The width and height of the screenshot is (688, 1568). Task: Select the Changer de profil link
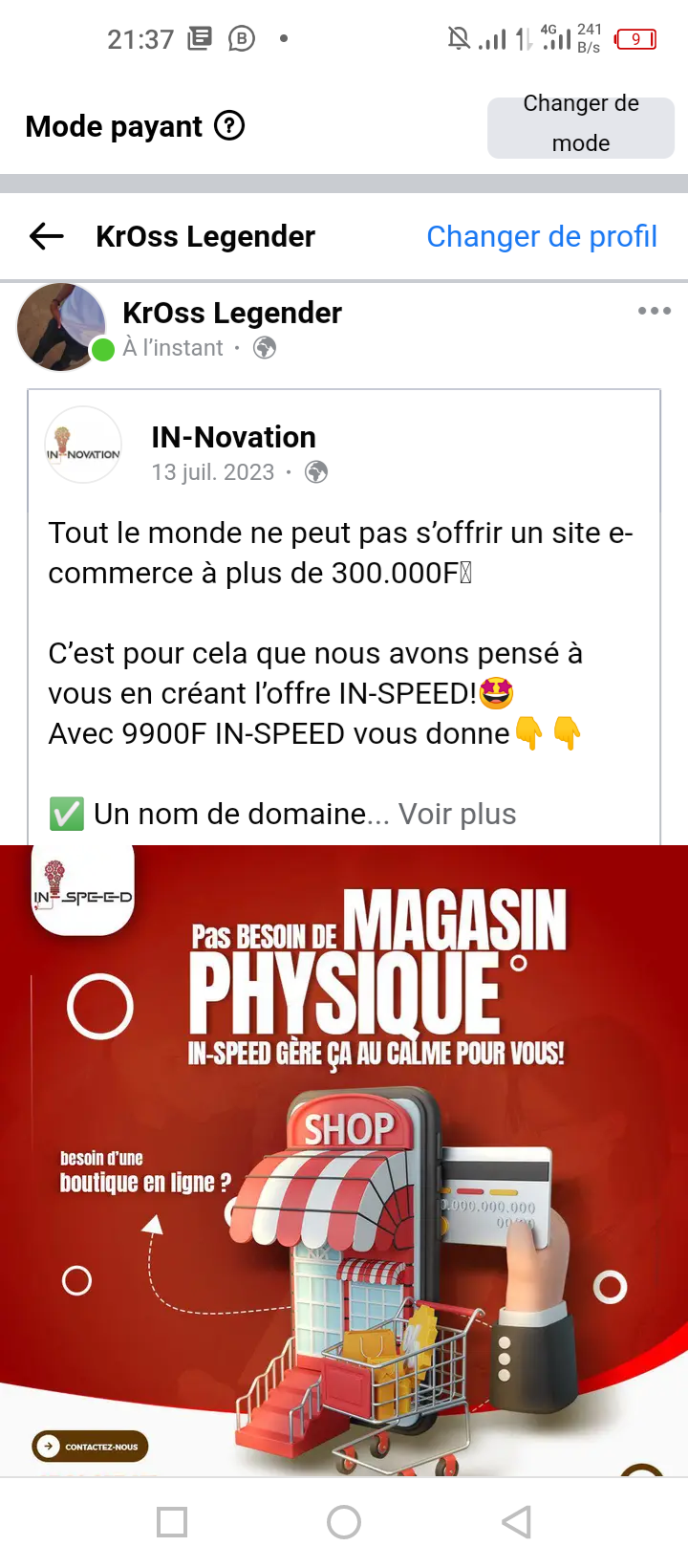[541, 236]
